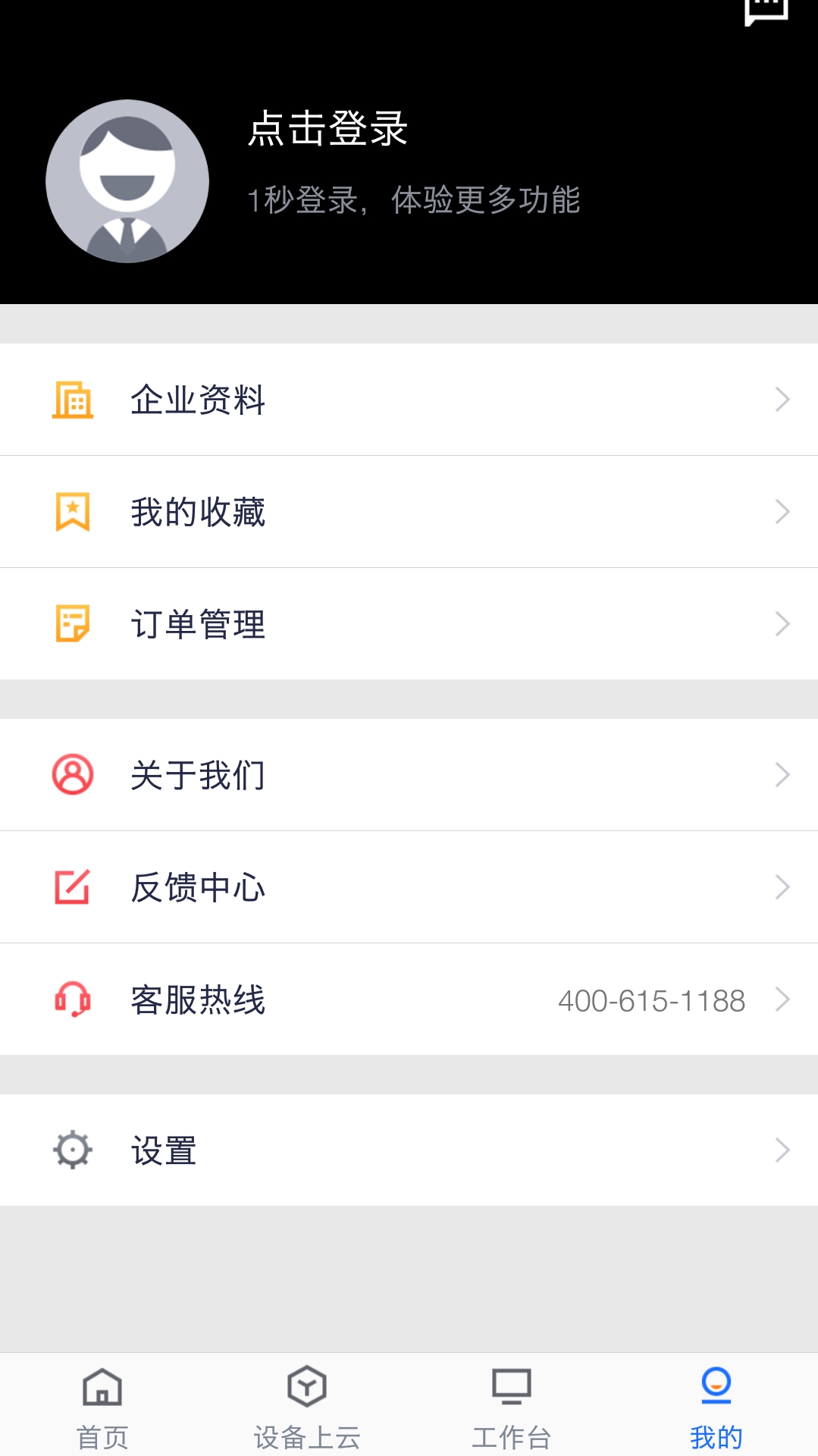Tap 点击登录 to log in
The height and width of the screenshot is (1456, 818).
(x=328, y=128)
